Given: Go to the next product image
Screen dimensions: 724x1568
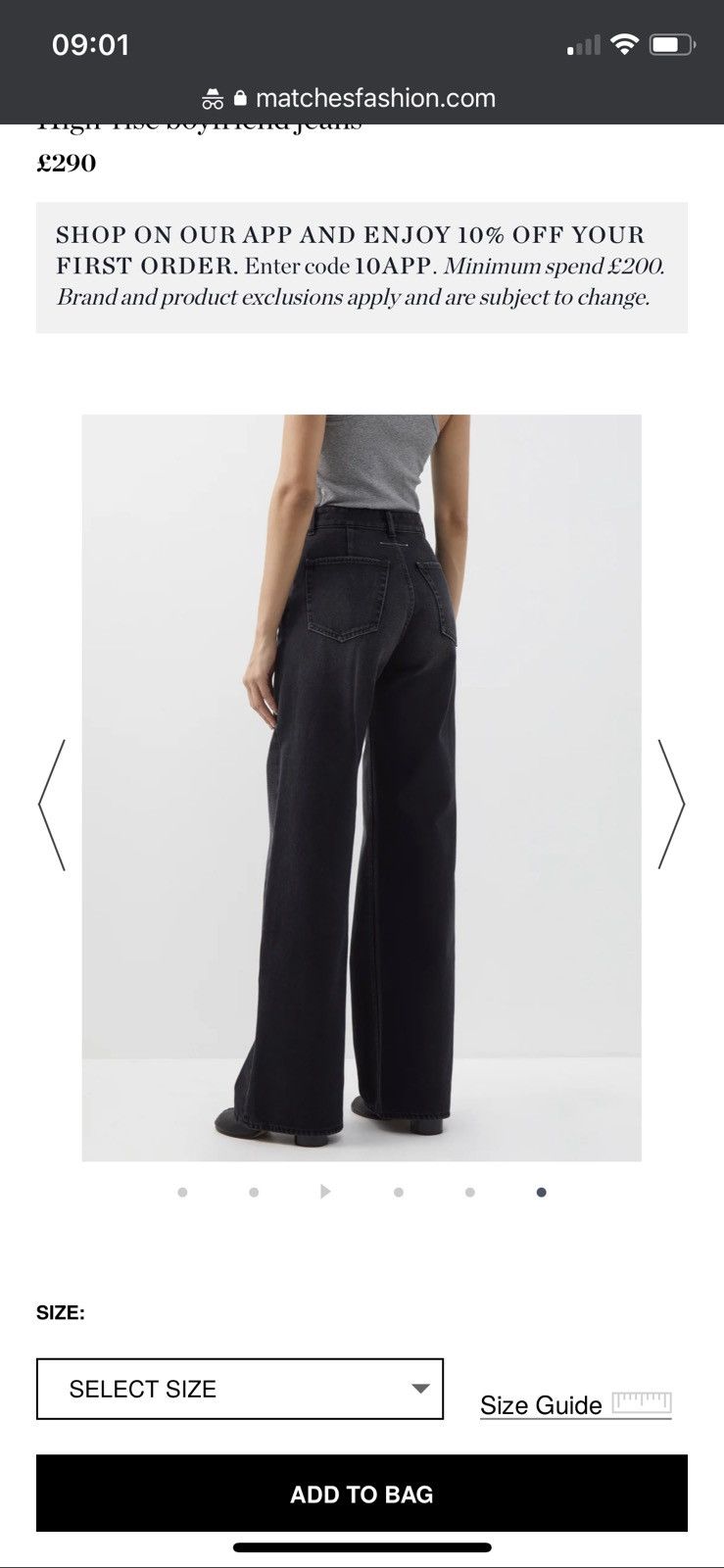Looking at the screenshot, I should coord(671,804).
